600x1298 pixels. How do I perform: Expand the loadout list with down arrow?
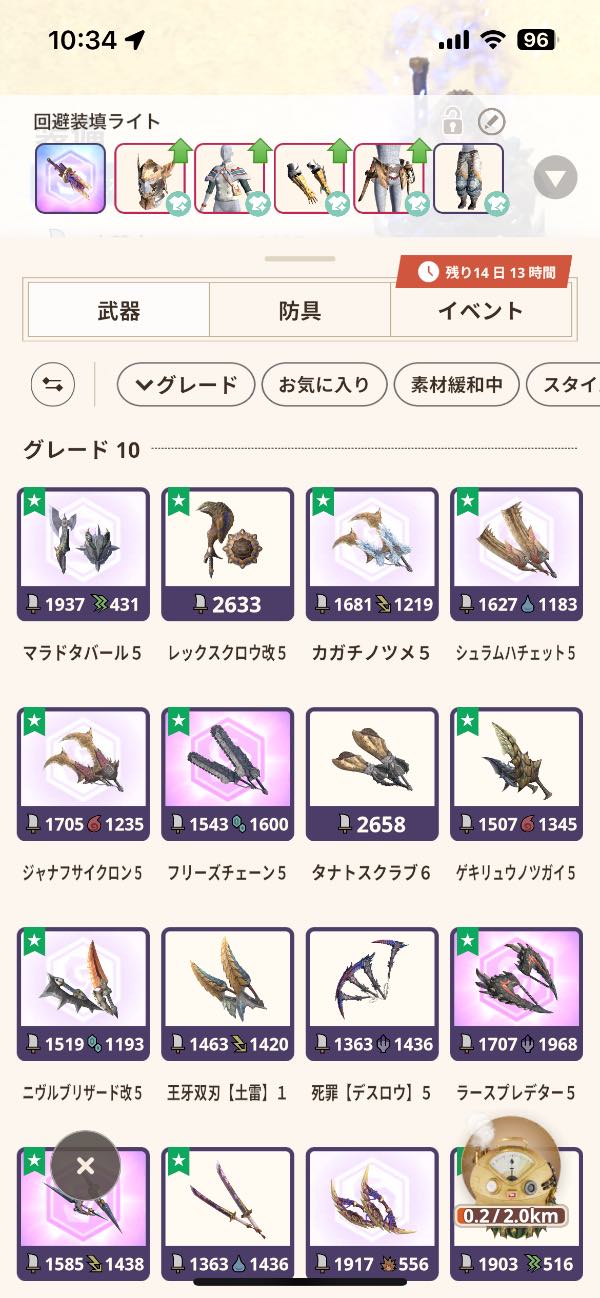555,180
